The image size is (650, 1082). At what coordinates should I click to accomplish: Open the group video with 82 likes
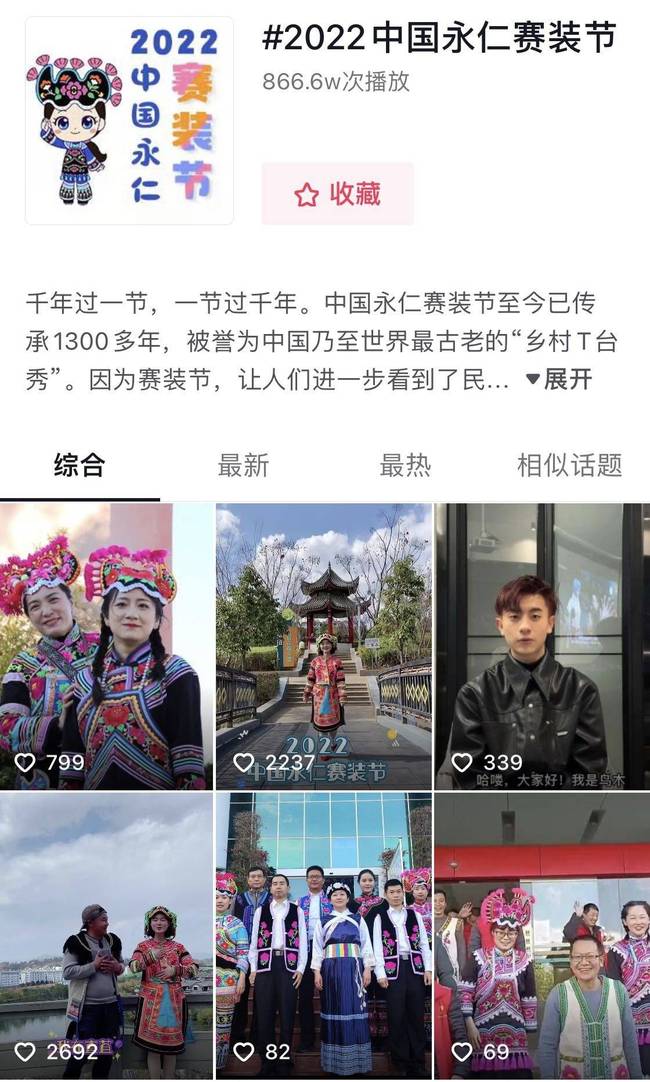[324, 935]
